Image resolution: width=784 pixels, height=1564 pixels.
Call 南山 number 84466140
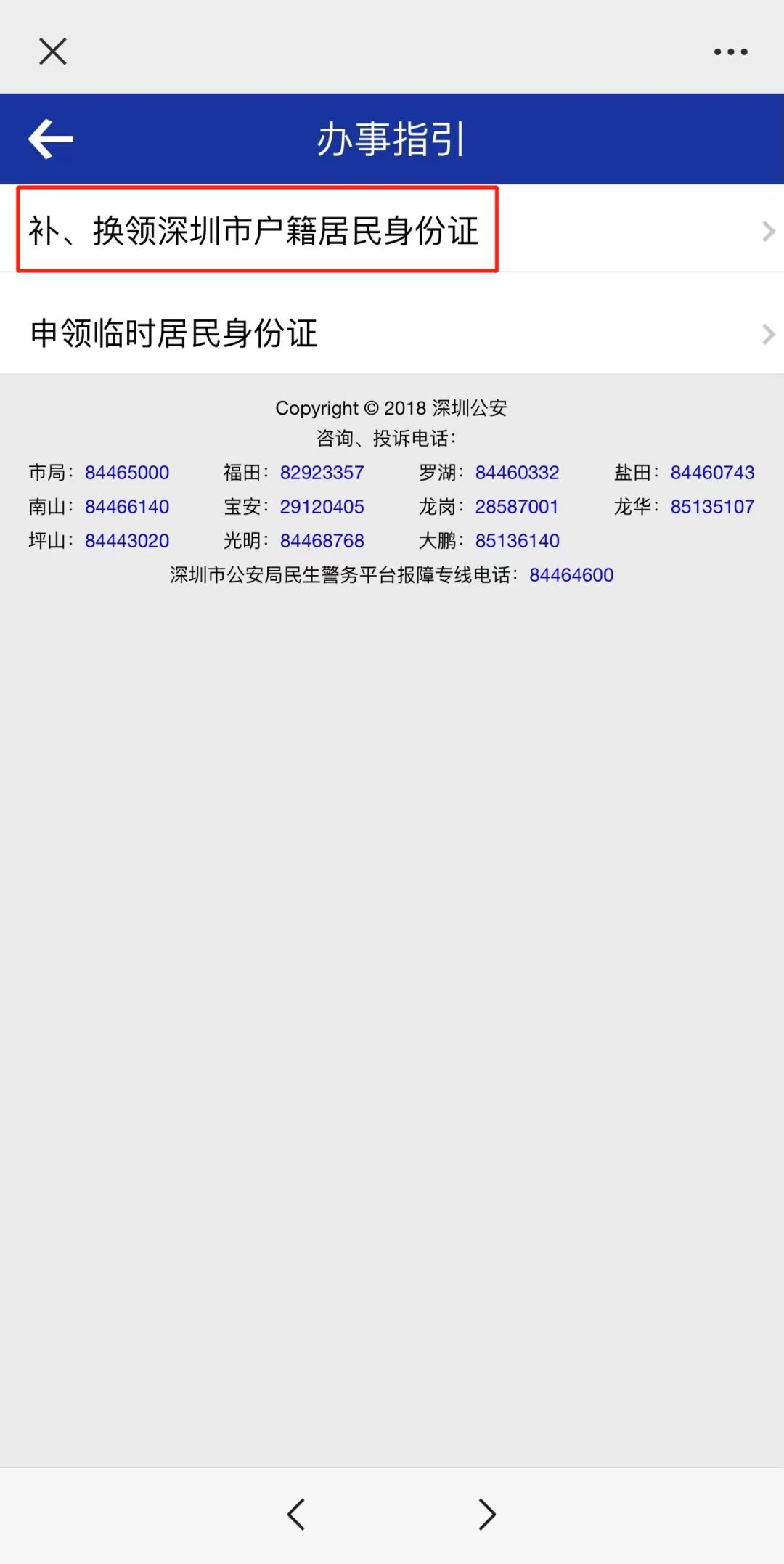pyautogui.click(x=127, y=507)
